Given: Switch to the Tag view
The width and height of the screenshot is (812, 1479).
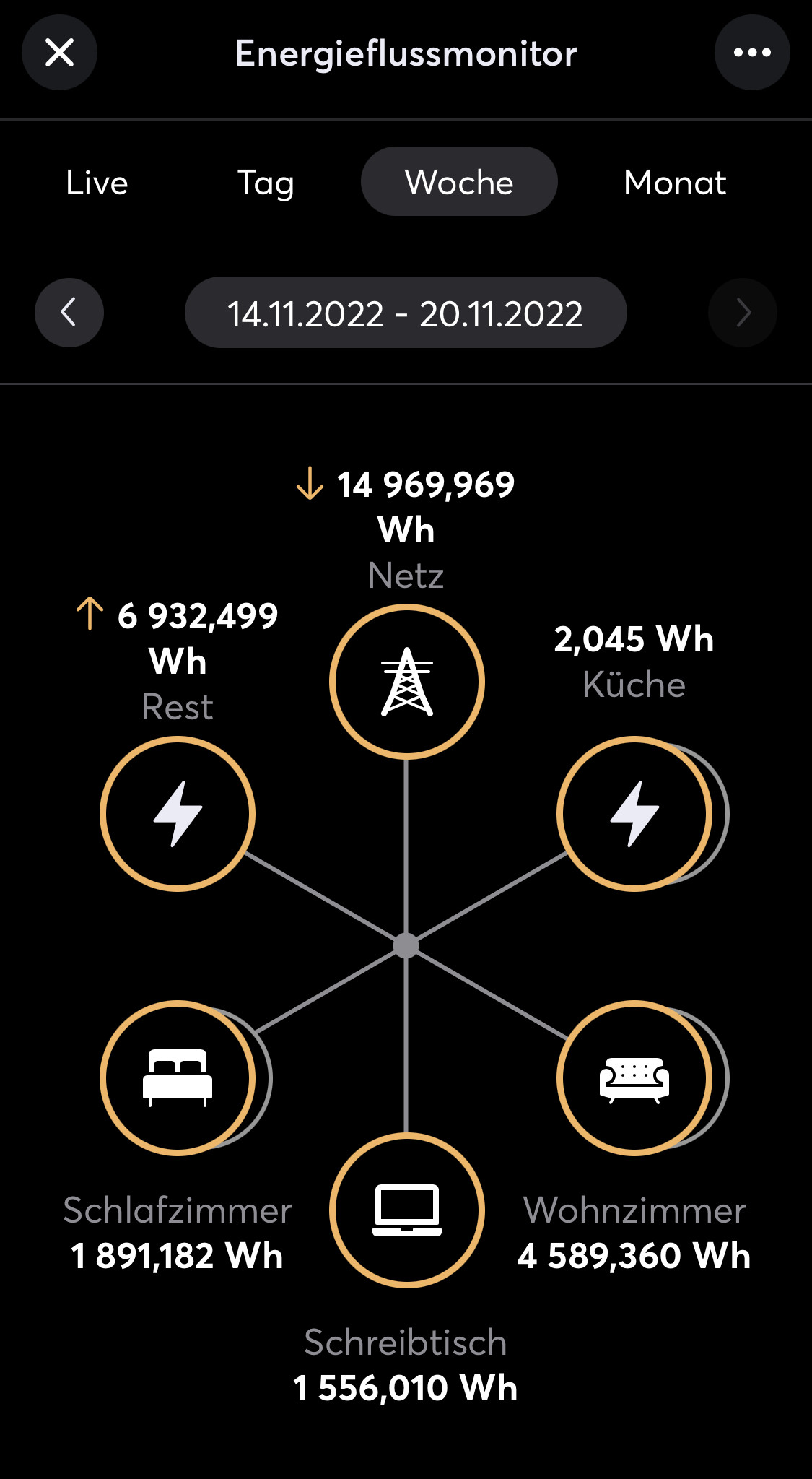Looking at the screenshot, I should [x=266, y=183].
